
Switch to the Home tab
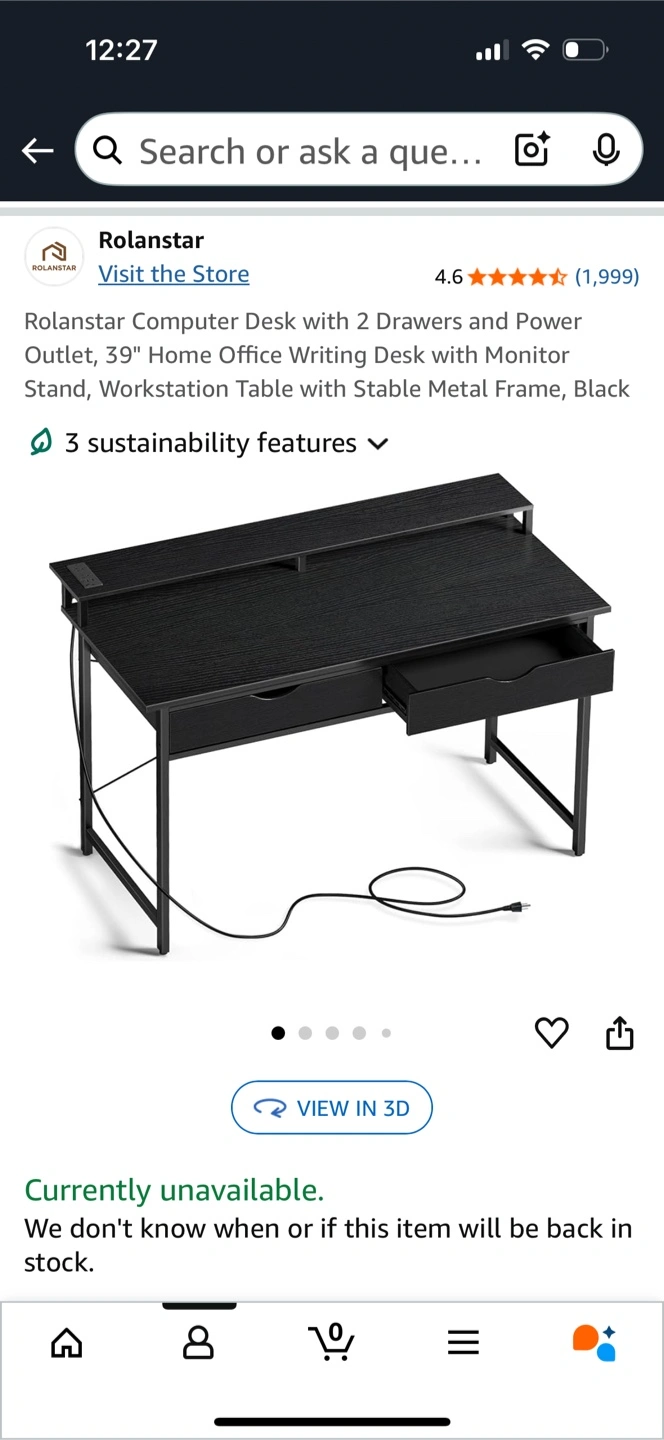click(67, 1343)
